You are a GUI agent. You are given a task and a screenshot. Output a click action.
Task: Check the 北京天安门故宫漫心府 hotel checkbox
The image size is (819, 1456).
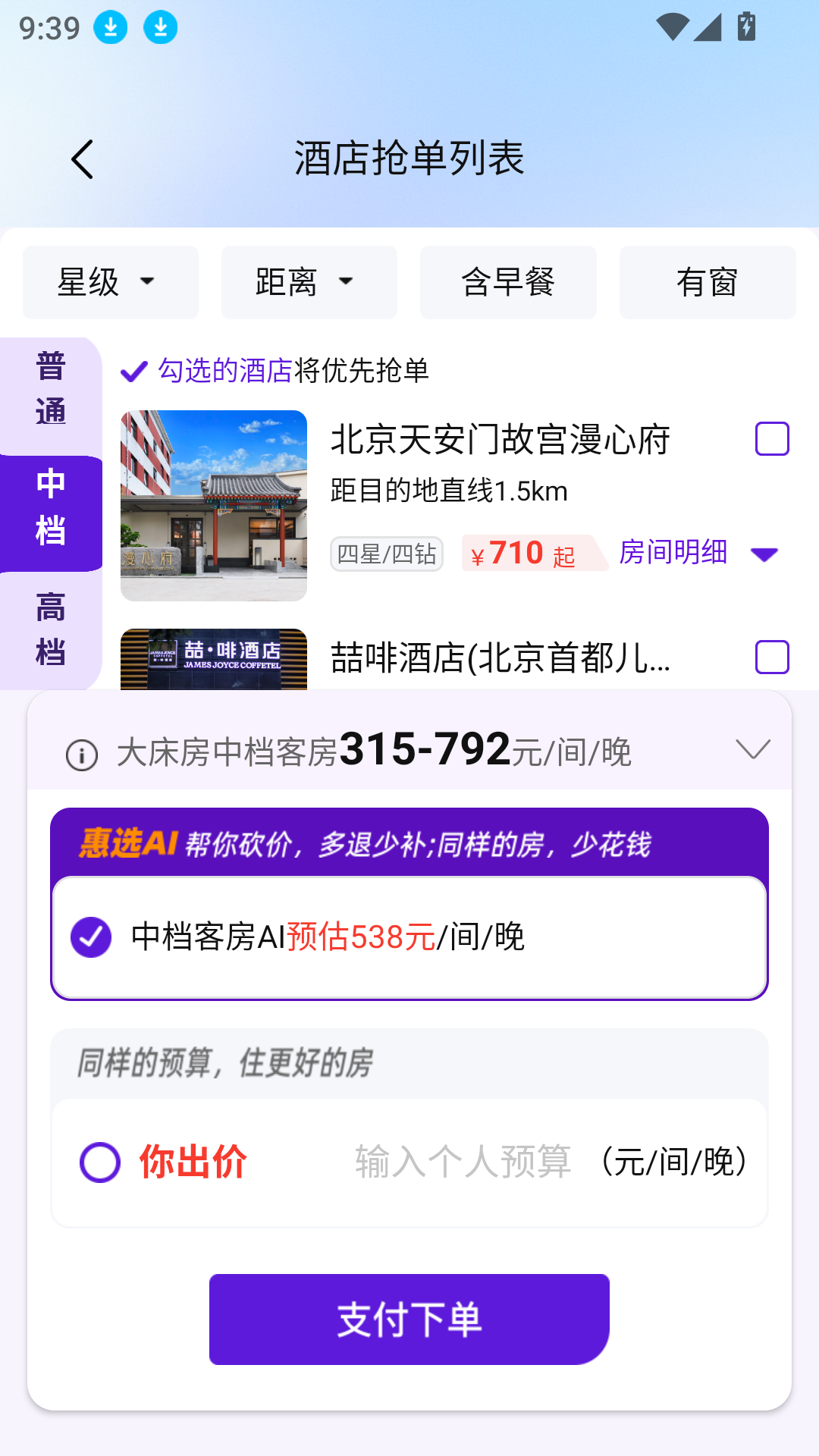coord(770,440)
